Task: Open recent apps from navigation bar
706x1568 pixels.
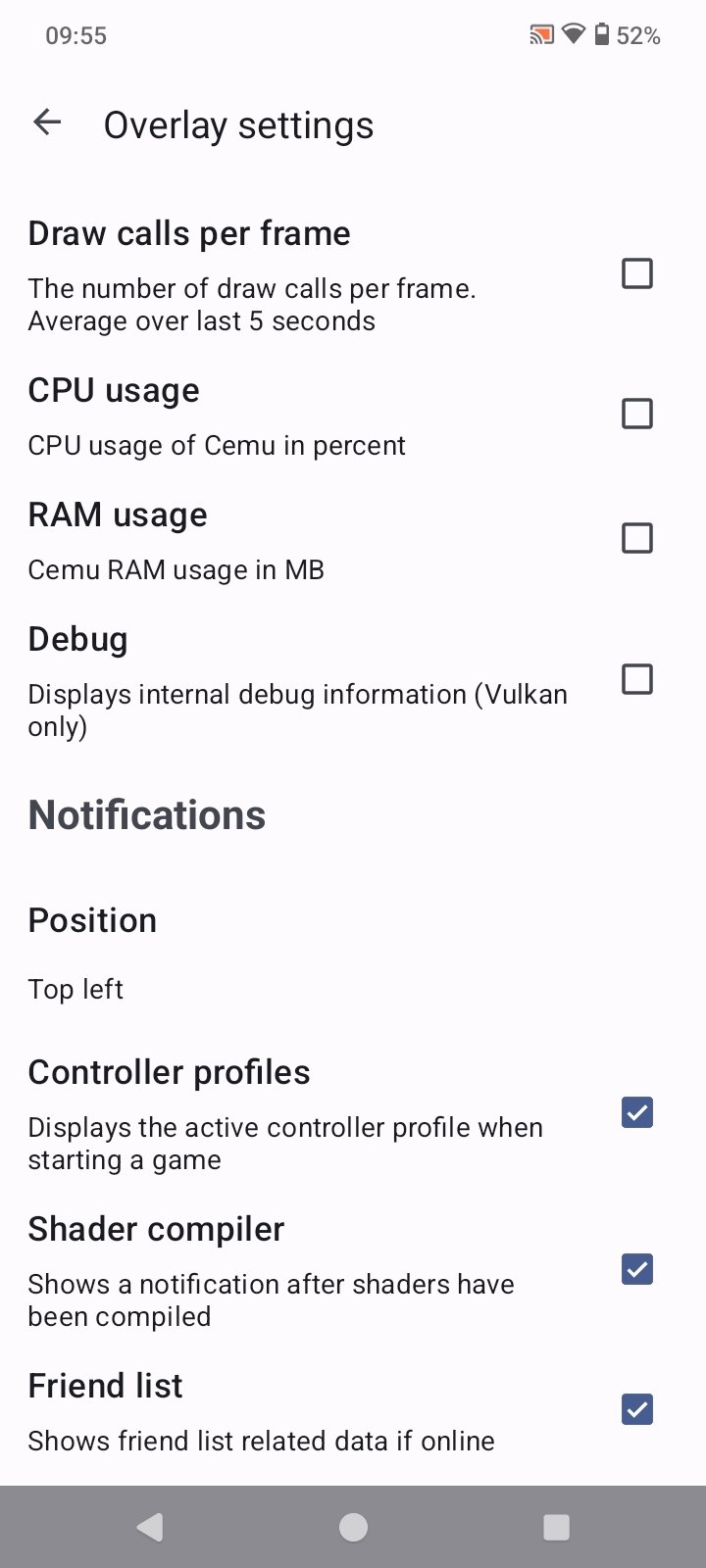Action: click(x=556, y=1527)
